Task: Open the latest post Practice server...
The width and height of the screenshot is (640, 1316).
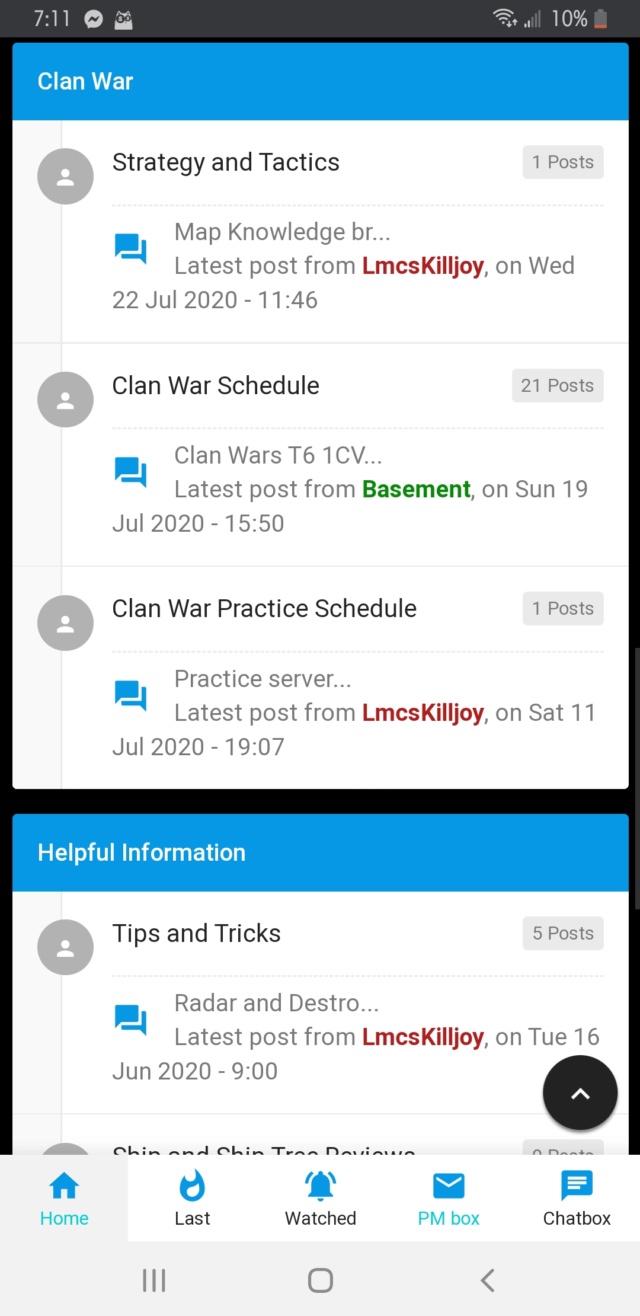Action: [263, 678]
